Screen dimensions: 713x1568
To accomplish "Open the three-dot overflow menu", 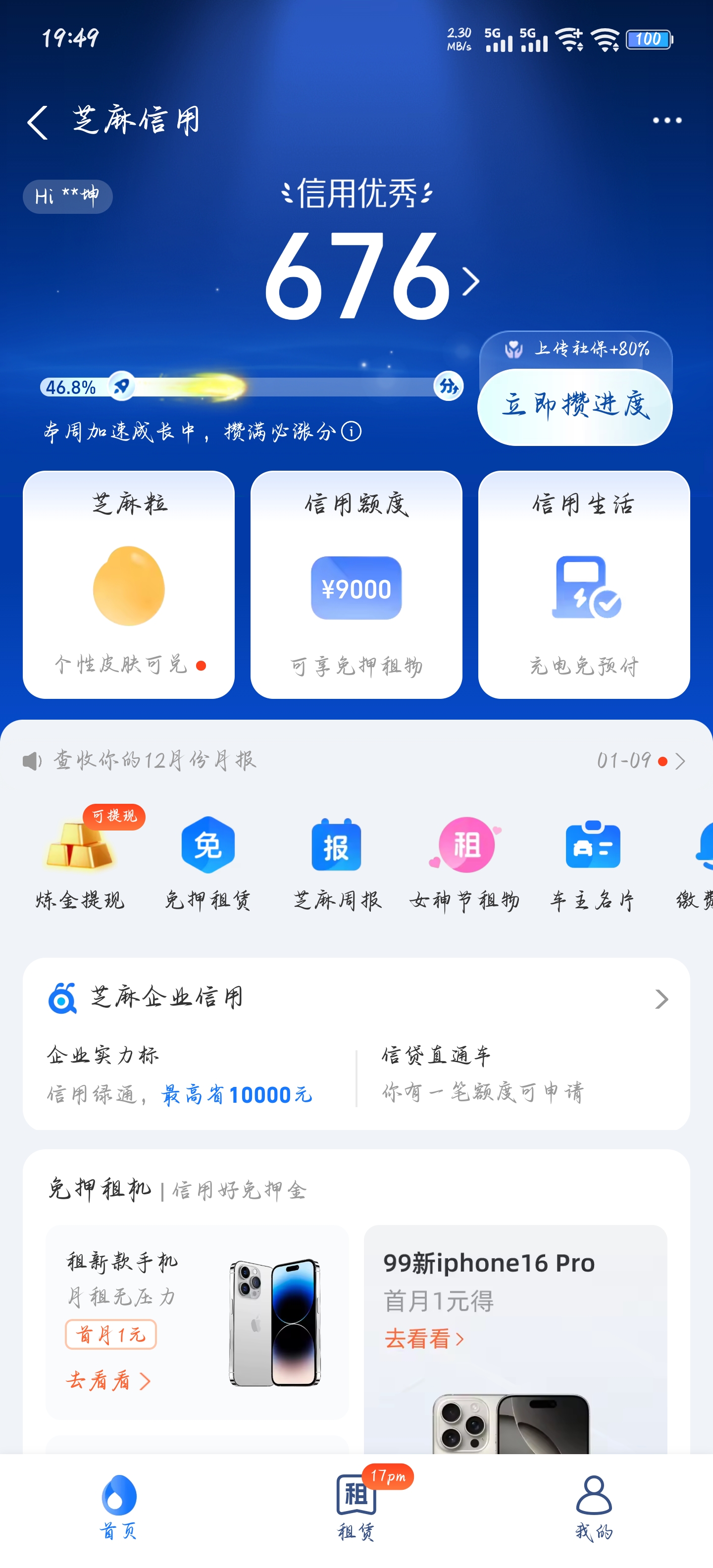I will click(x=667, y=121).
